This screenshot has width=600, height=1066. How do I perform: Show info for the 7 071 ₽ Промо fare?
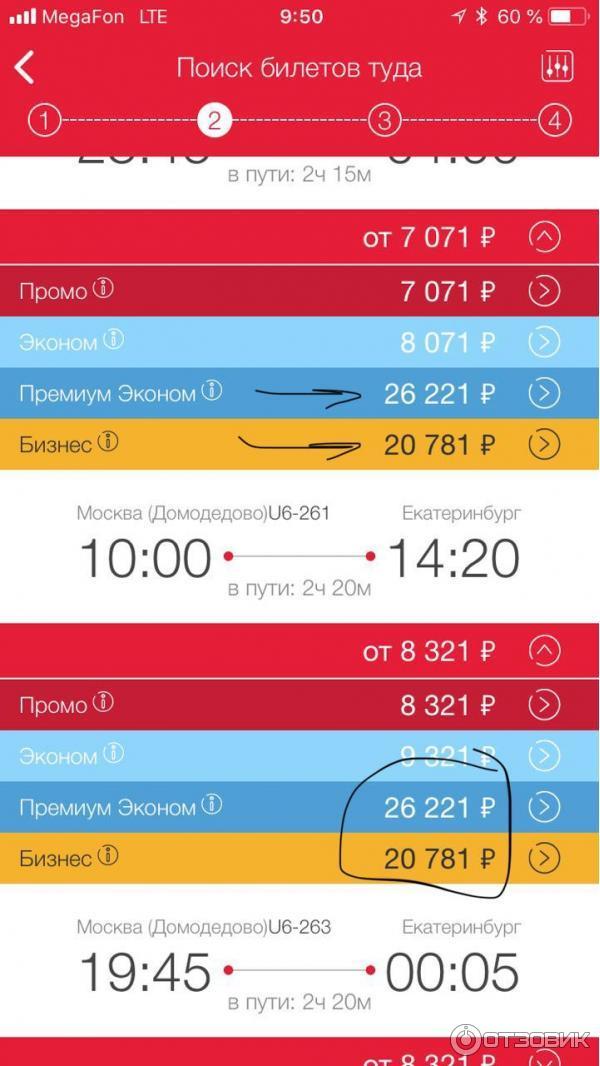tap(103, 290)
